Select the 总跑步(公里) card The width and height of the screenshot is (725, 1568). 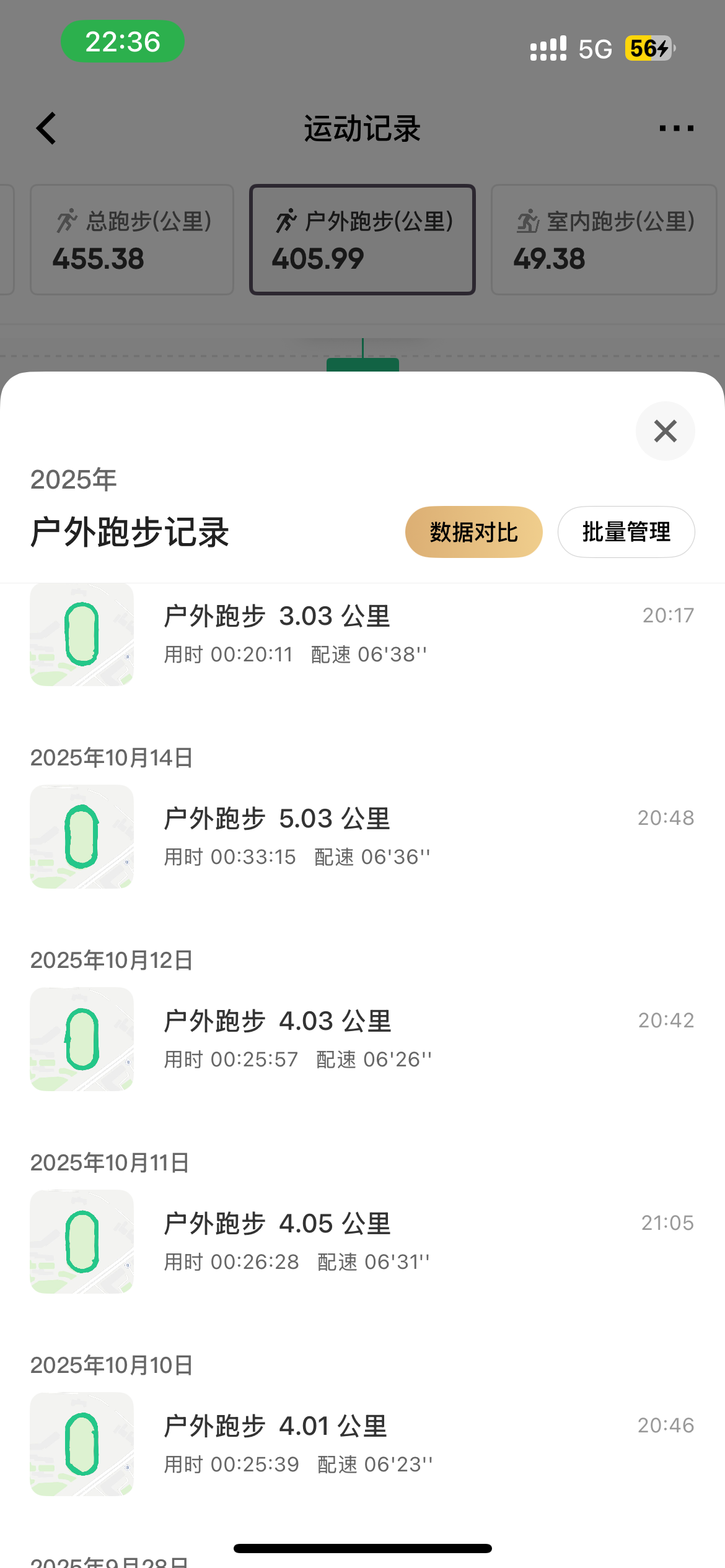tap(132, 240)
